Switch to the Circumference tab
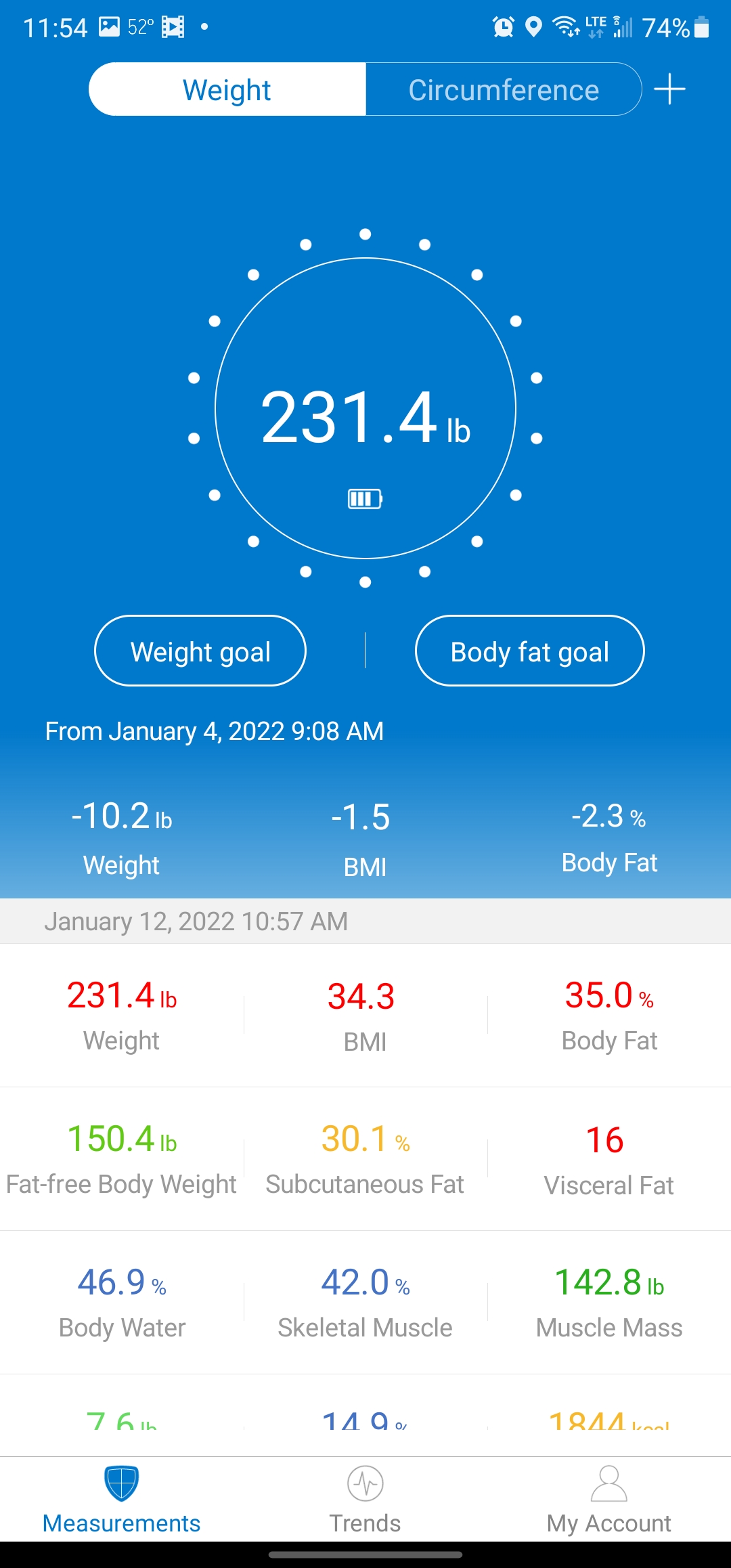Screen dimensions: 731x1568 click(x=504, y=89)
